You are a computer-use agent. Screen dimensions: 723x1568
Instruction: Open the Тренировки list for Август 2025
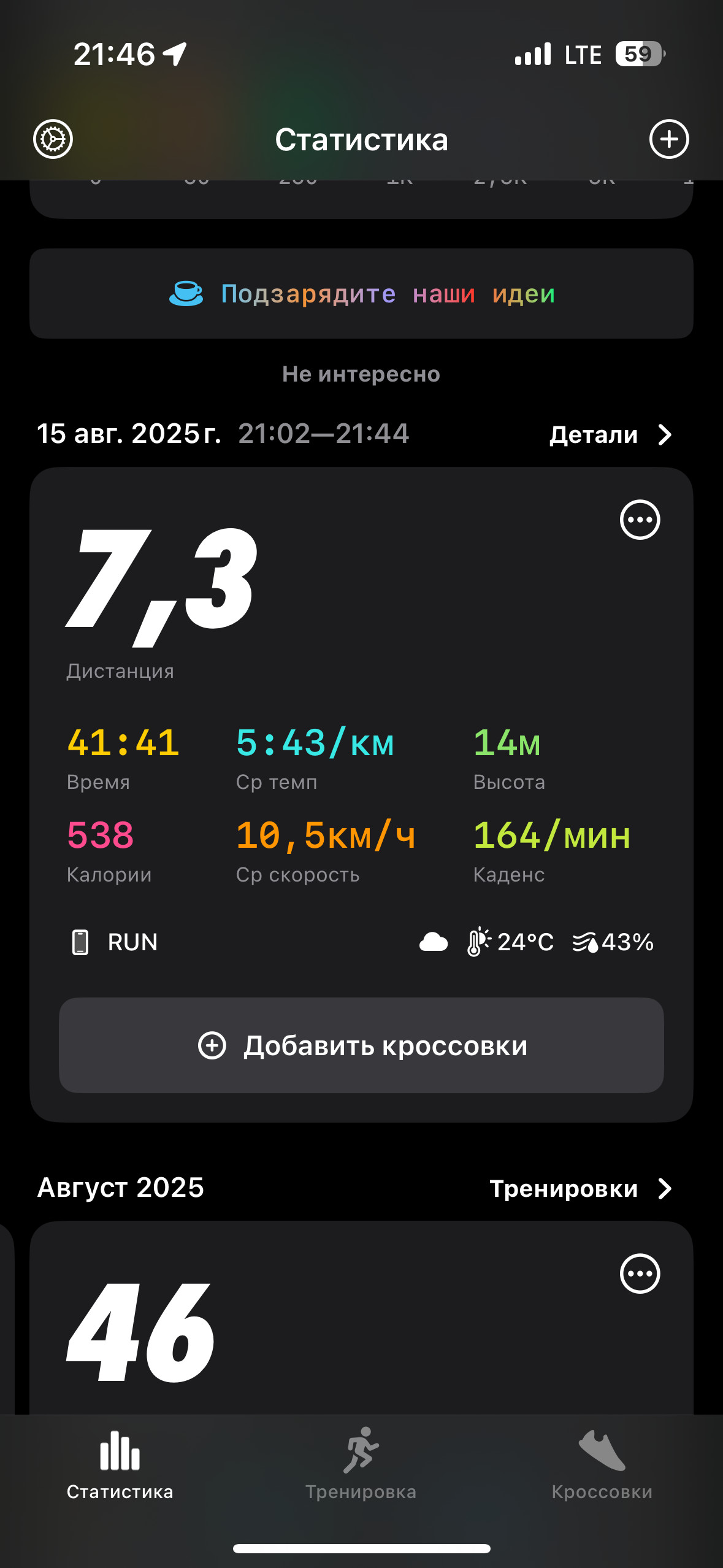tap(581, 1188)
